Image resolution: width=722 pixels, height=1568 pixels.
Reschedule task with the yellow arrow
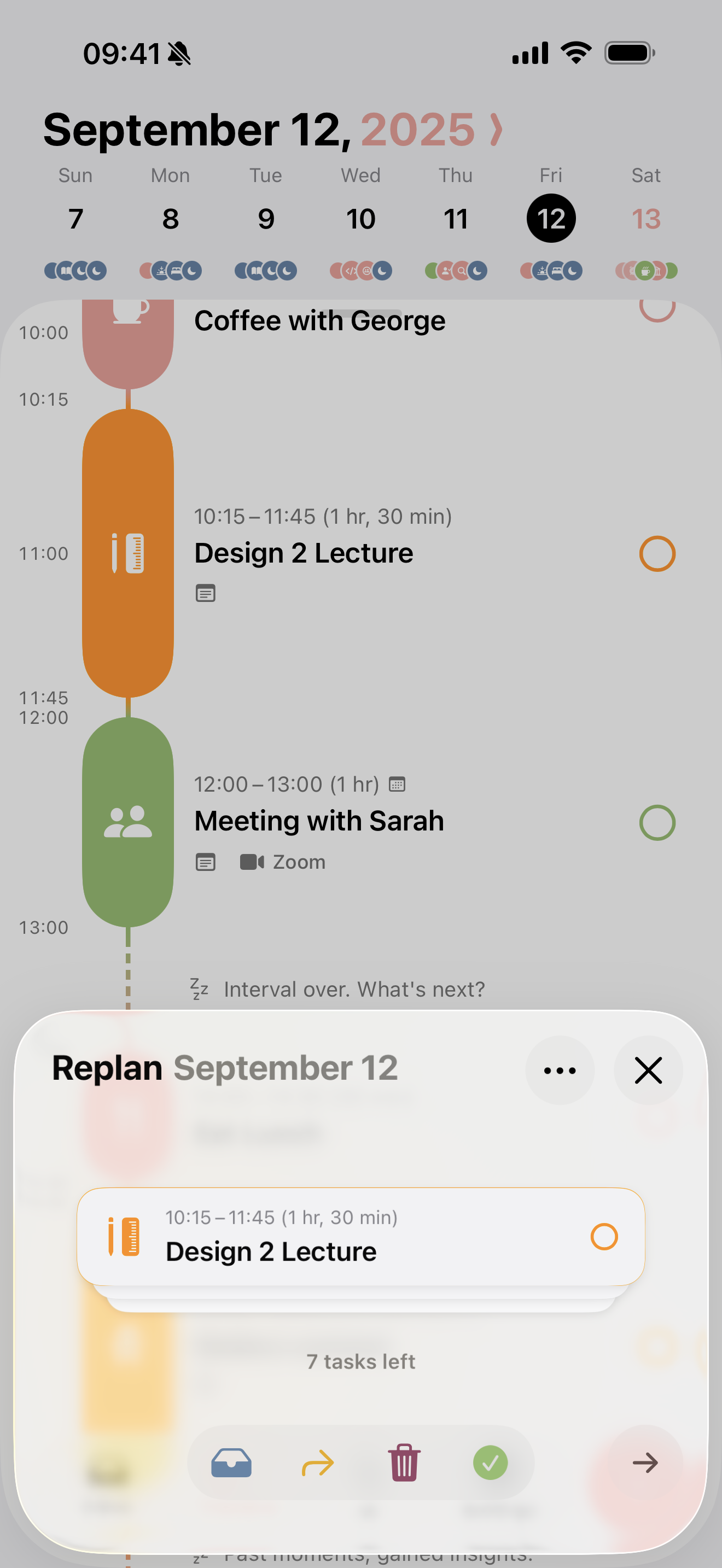pyautogui.click(x=318, y=1462)
